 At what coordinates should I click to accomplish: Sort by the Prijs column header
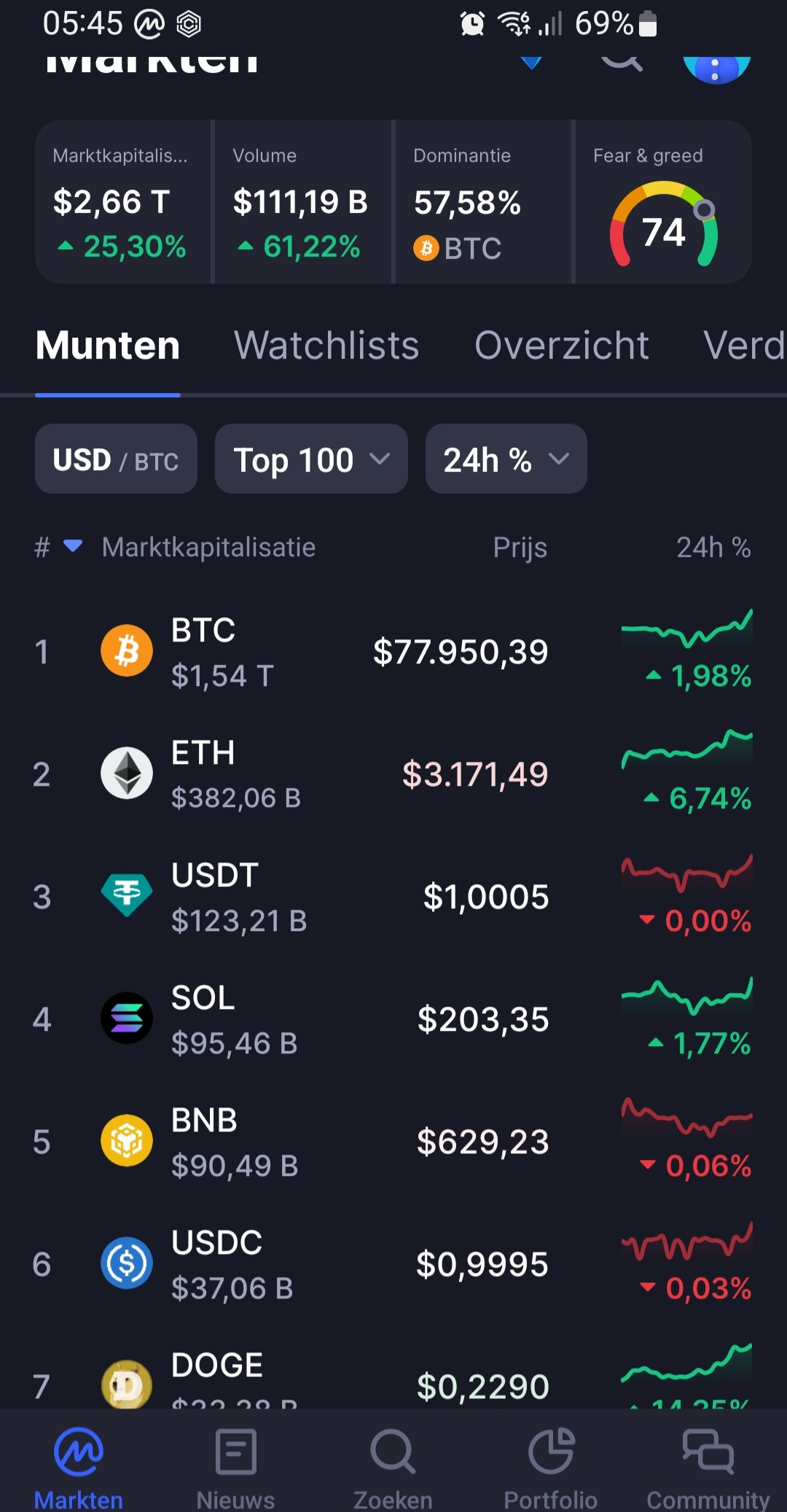[520, 547]
